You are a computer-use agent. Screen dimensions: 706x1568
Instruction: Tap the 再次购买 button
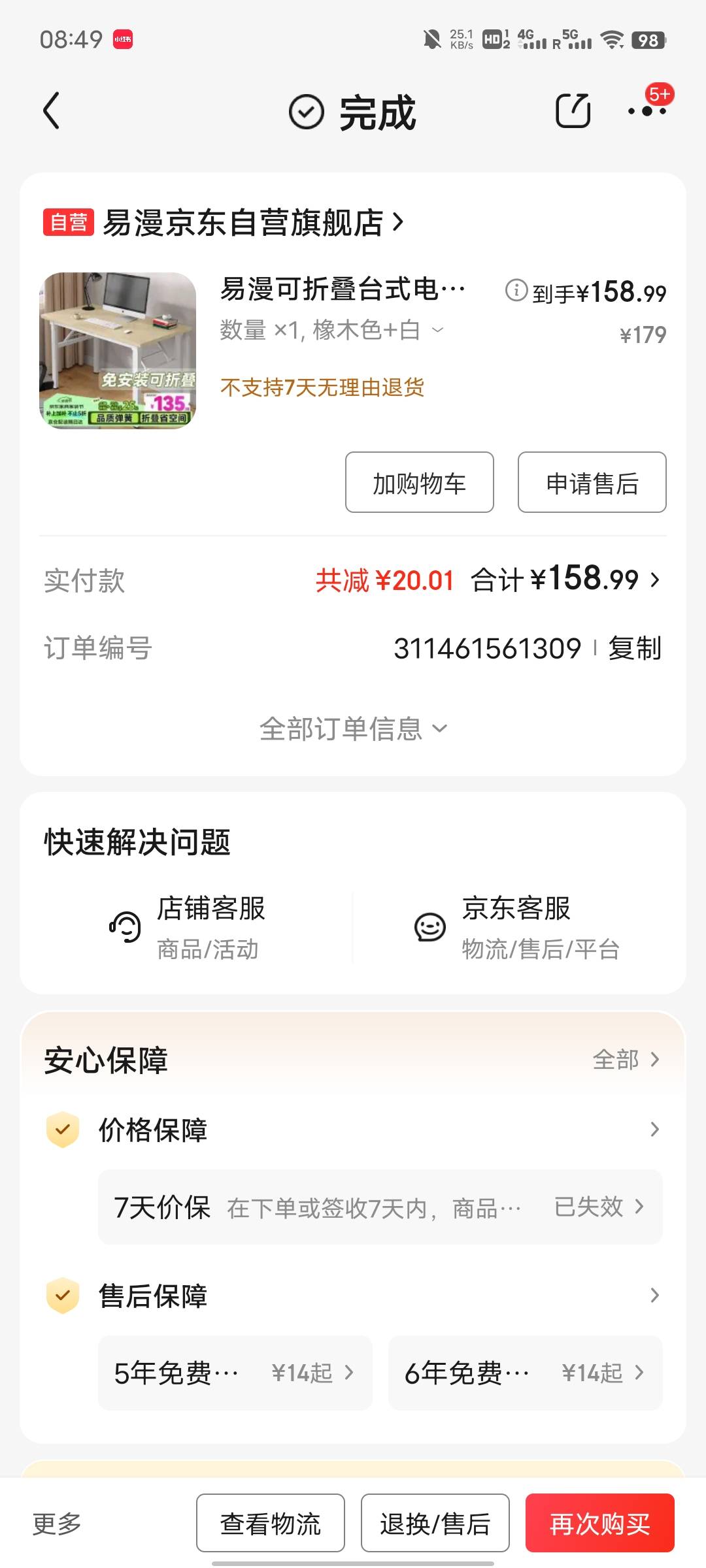(x=599, y=1523)
